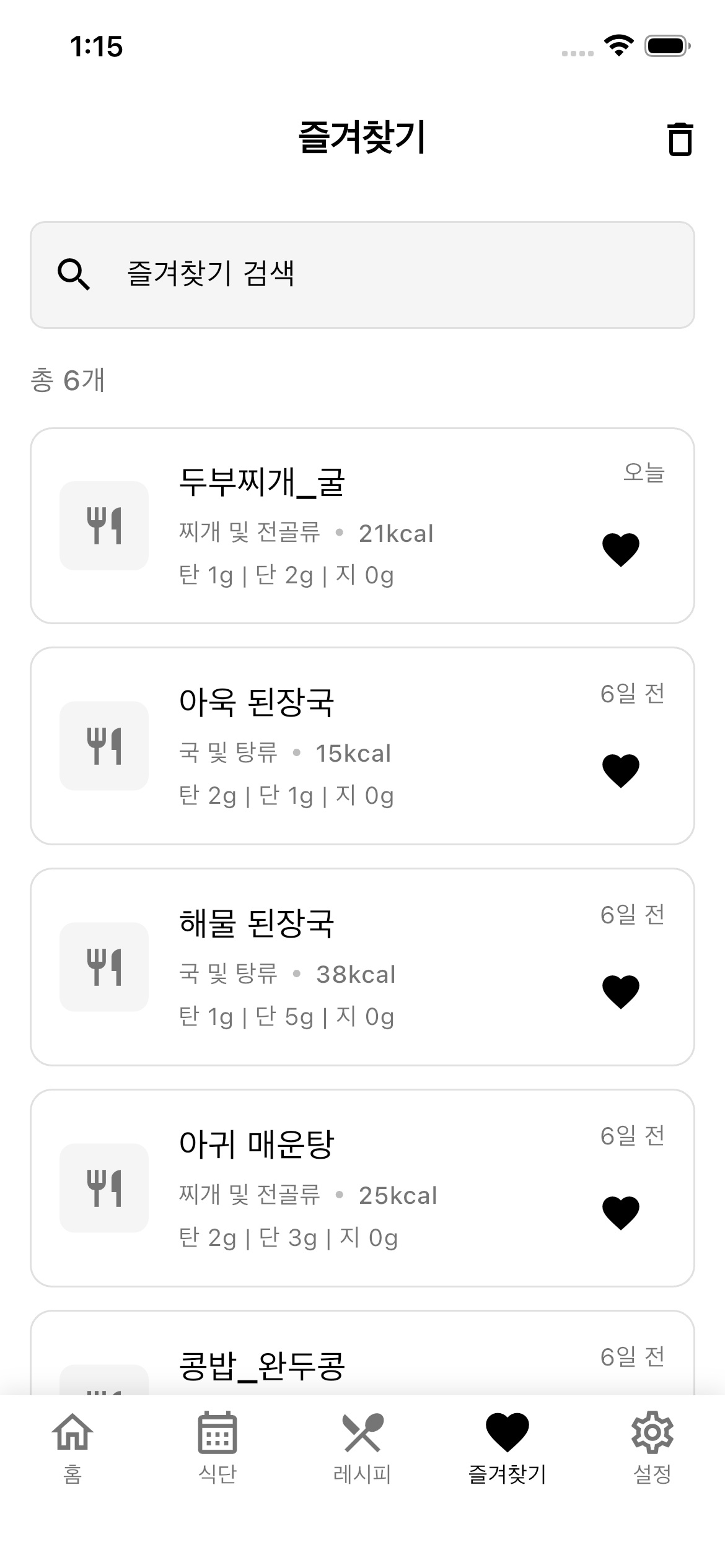Screen dimensions: 725x1568
Task: Tap the heart icon on 해물 된장국
Action: tap(620, 991)
